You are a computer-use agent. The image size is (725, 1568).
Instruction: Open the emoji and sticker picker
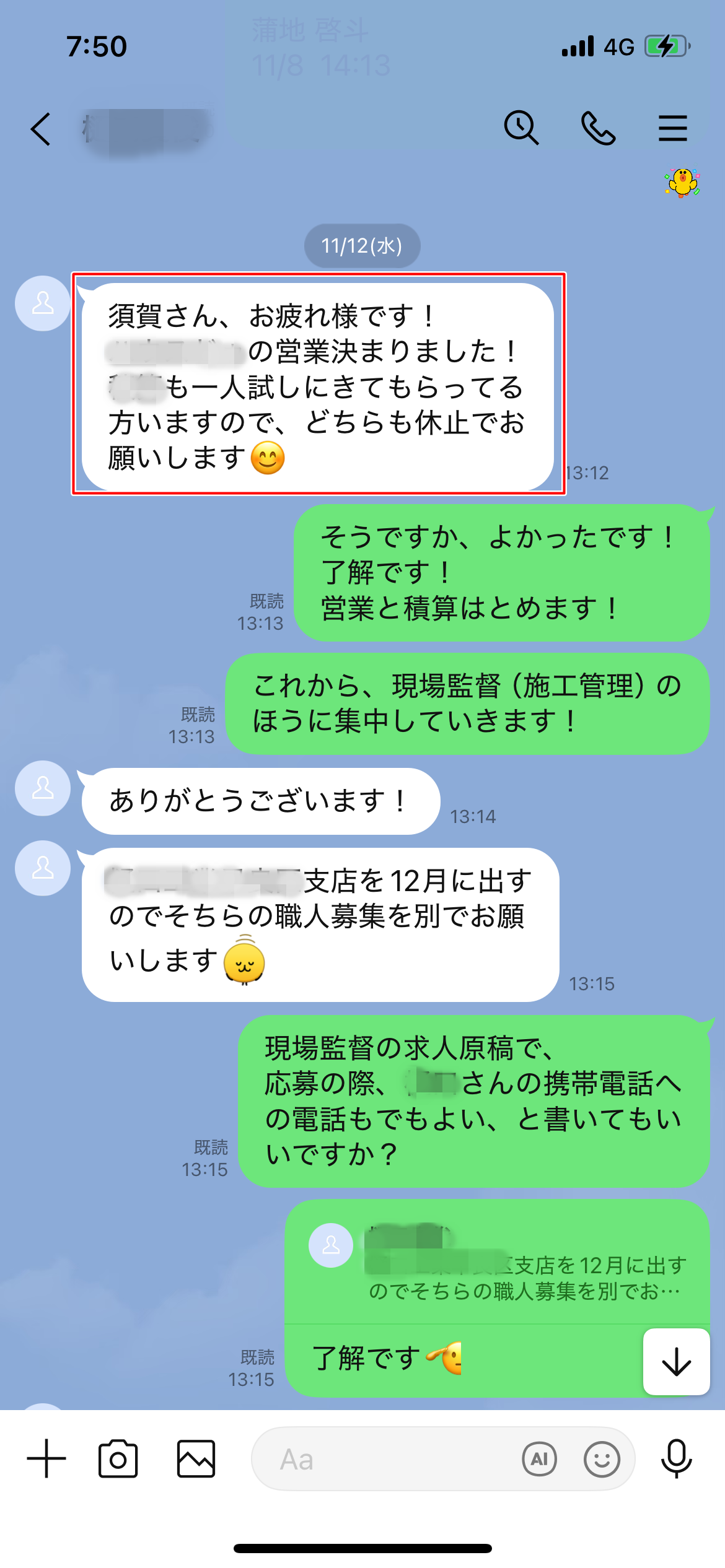coord(602,1459)
